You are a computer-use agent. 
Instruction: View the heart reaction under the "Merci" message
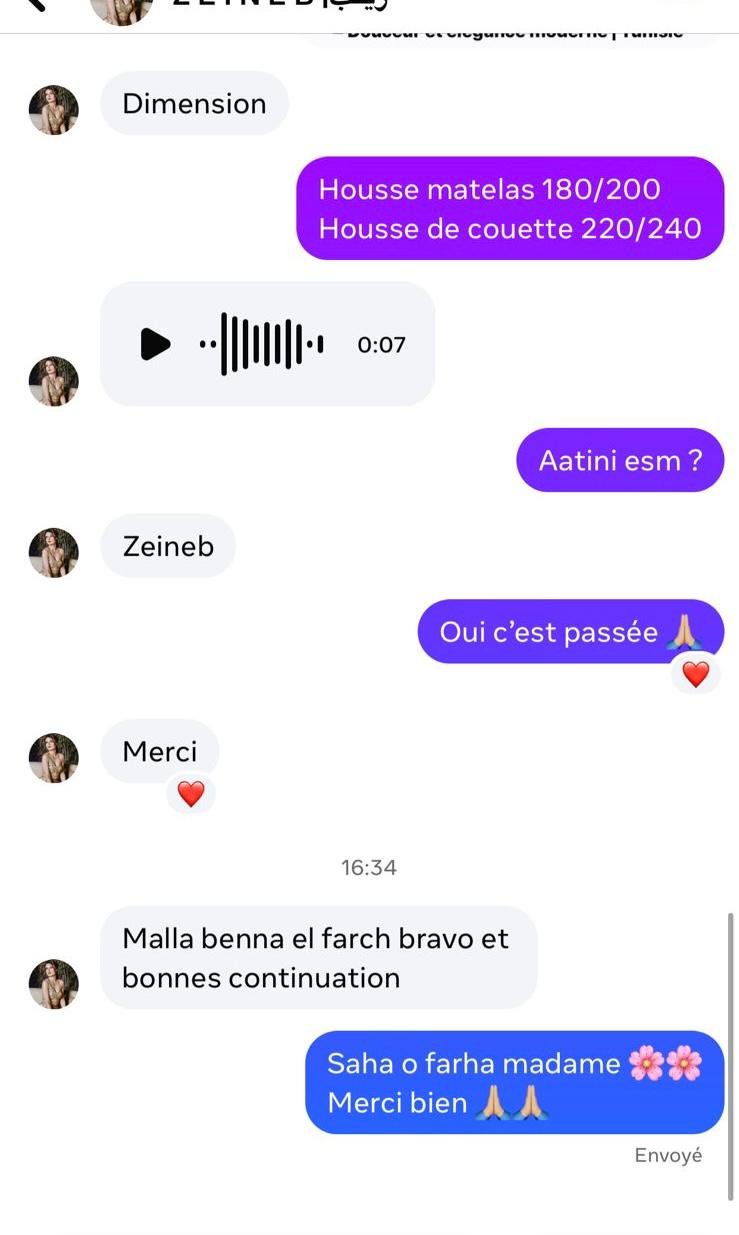[x=190, y=794]
